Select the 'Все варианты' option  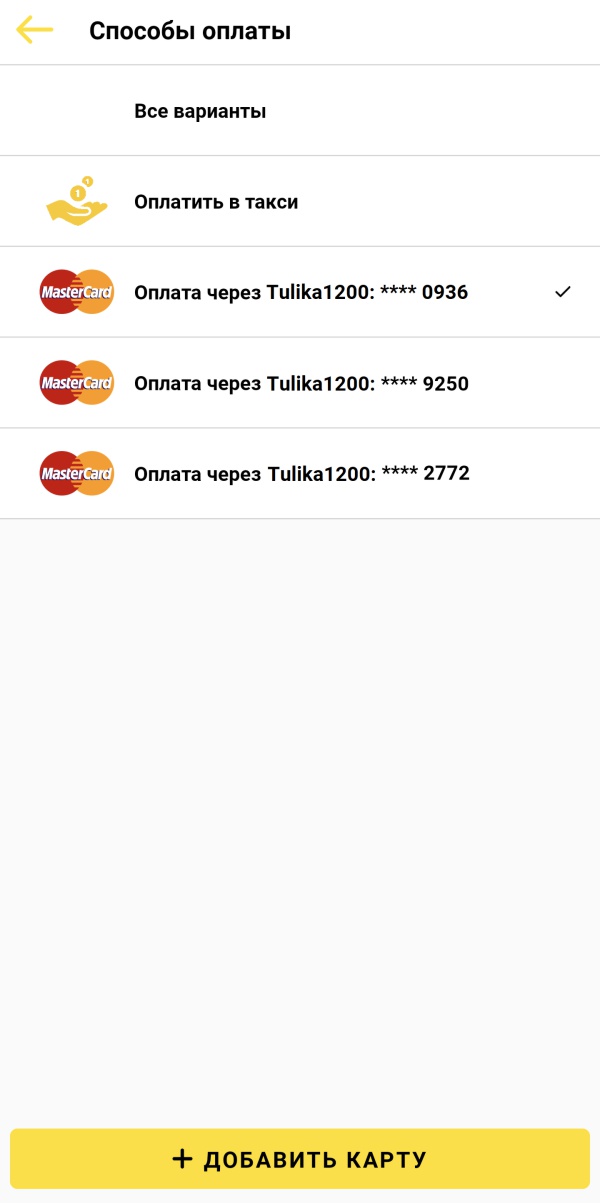(300, 111)
